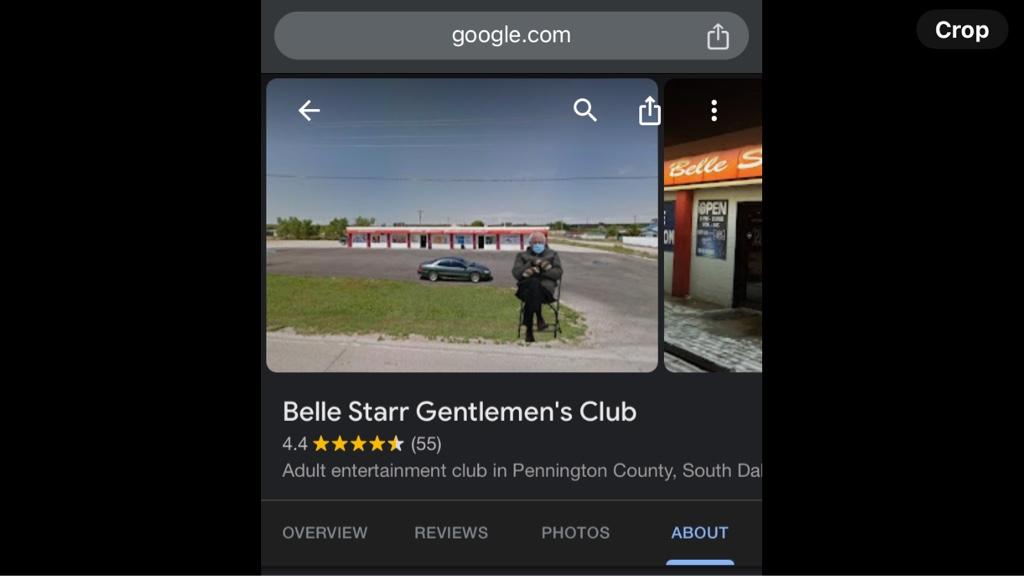Switch to the Overview tab
1024x576 pixels.
point(325,533)
